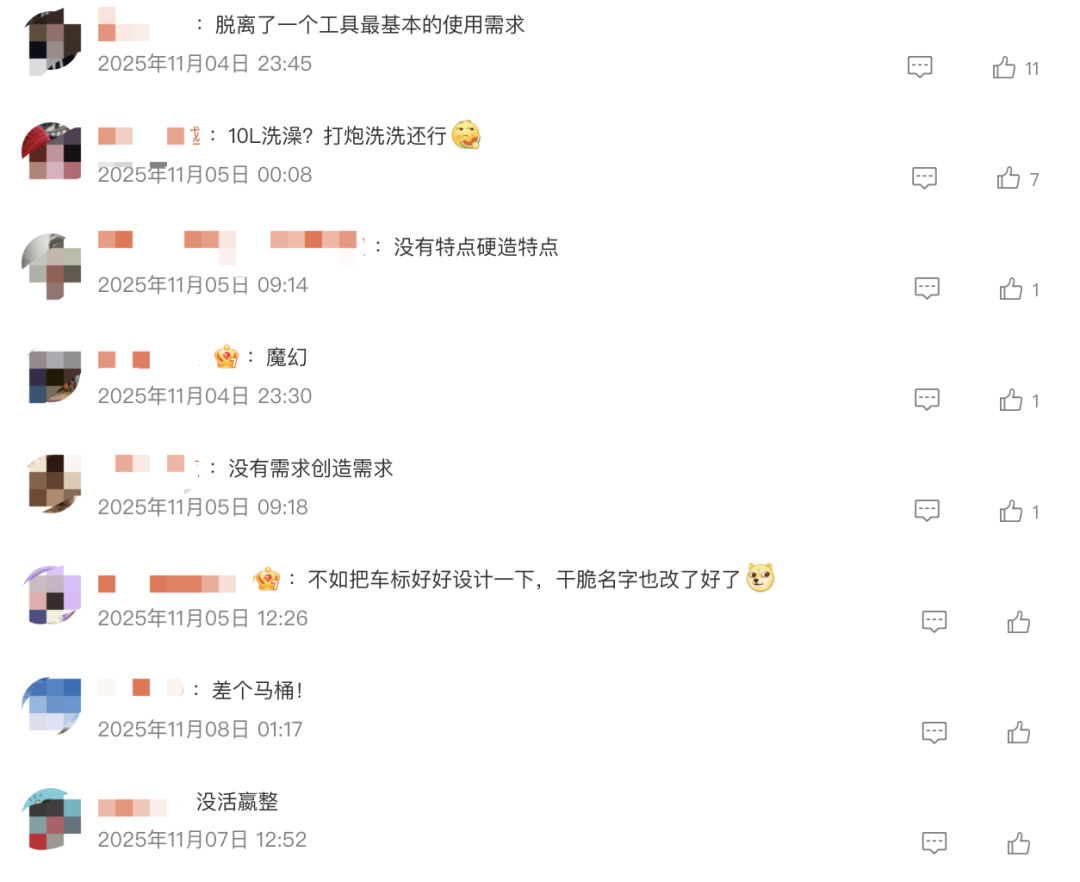The width and height of the screenshot is (1080, 882).
Task: Like the 没有需求创造需求 comment
Action: point(1011,512)
